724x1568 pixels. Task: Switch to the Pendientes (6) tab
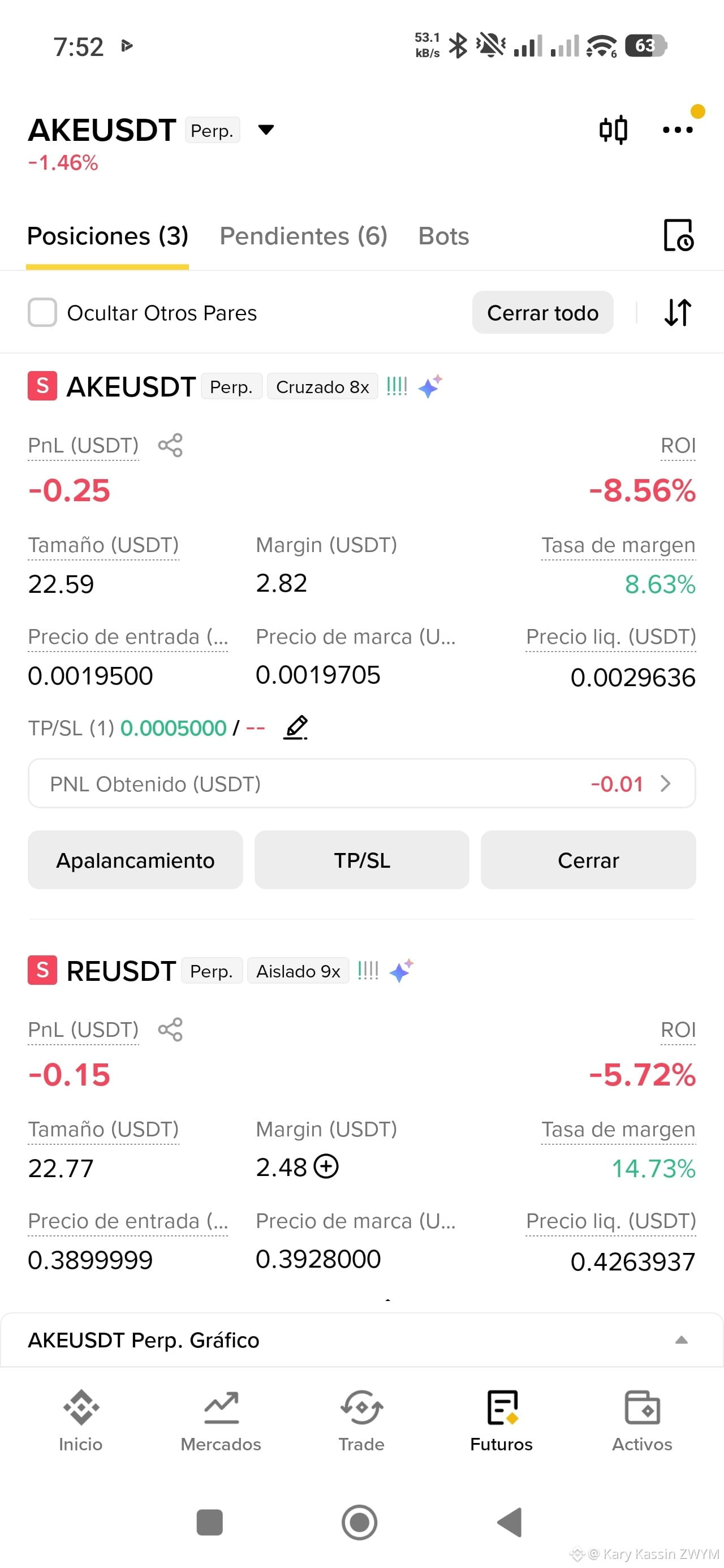click(x=303, y=236)
